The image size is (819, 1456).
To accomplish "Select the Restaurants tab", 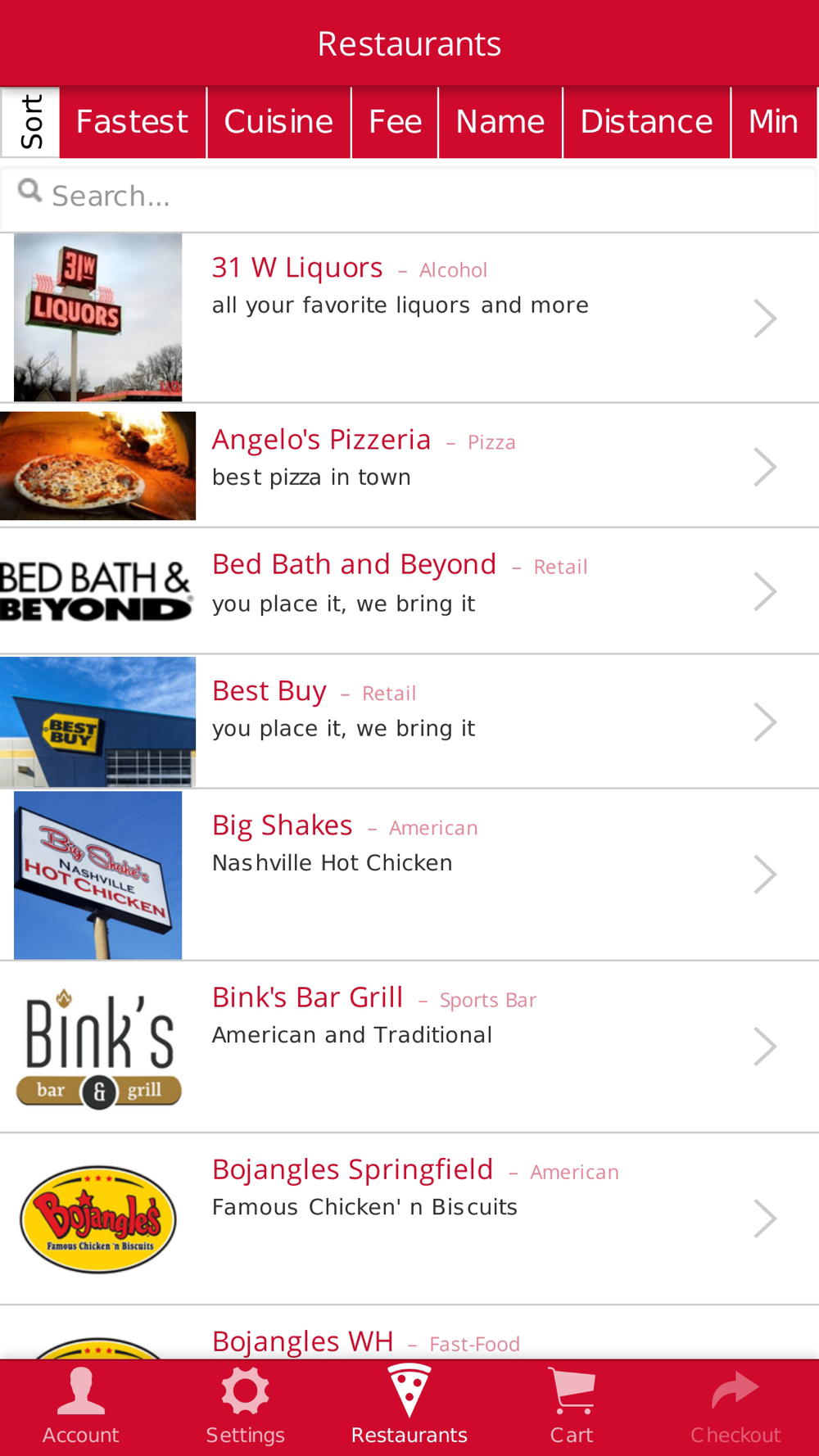I will 409,1407.
